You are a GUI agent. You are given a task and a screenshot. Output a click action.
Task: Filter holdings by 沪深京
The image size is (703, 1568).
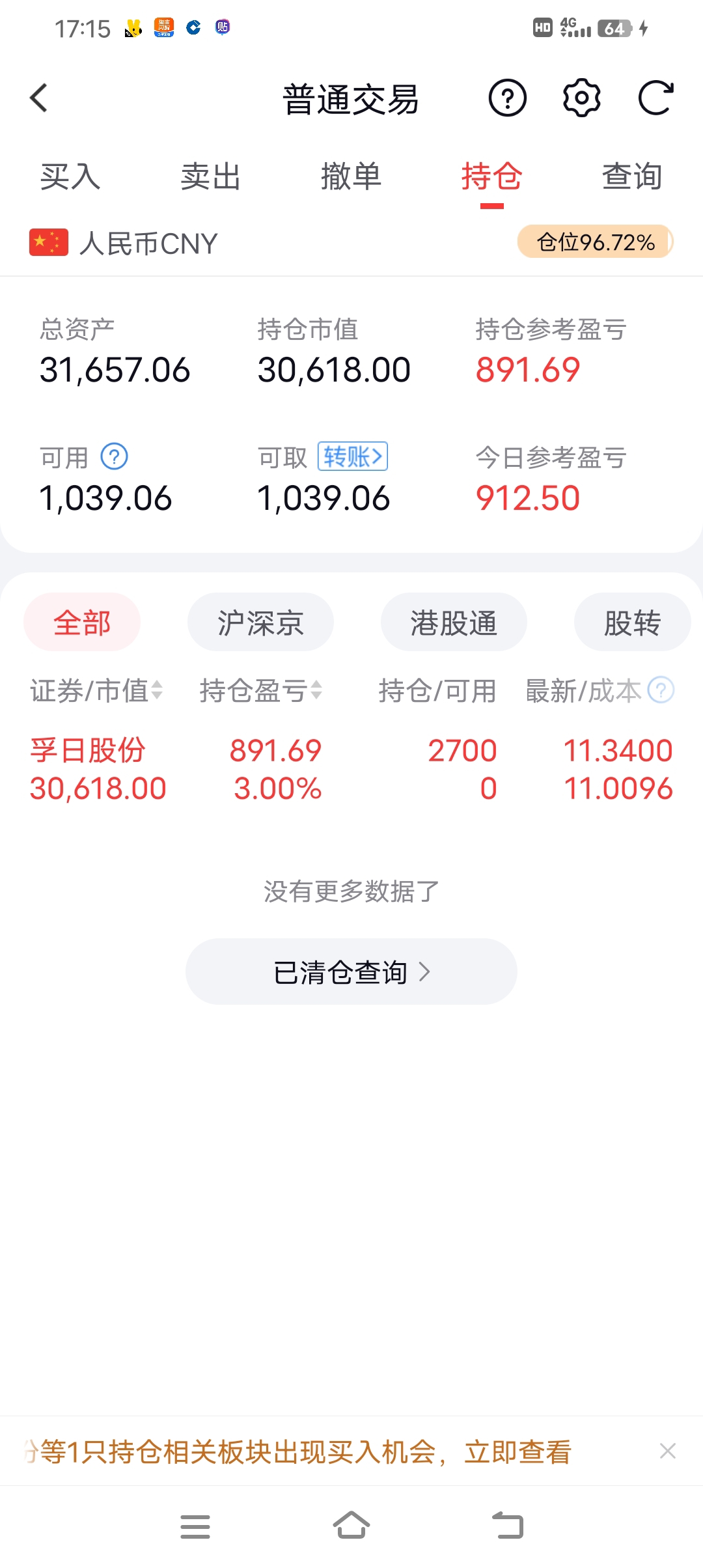(x=260, y=623)
